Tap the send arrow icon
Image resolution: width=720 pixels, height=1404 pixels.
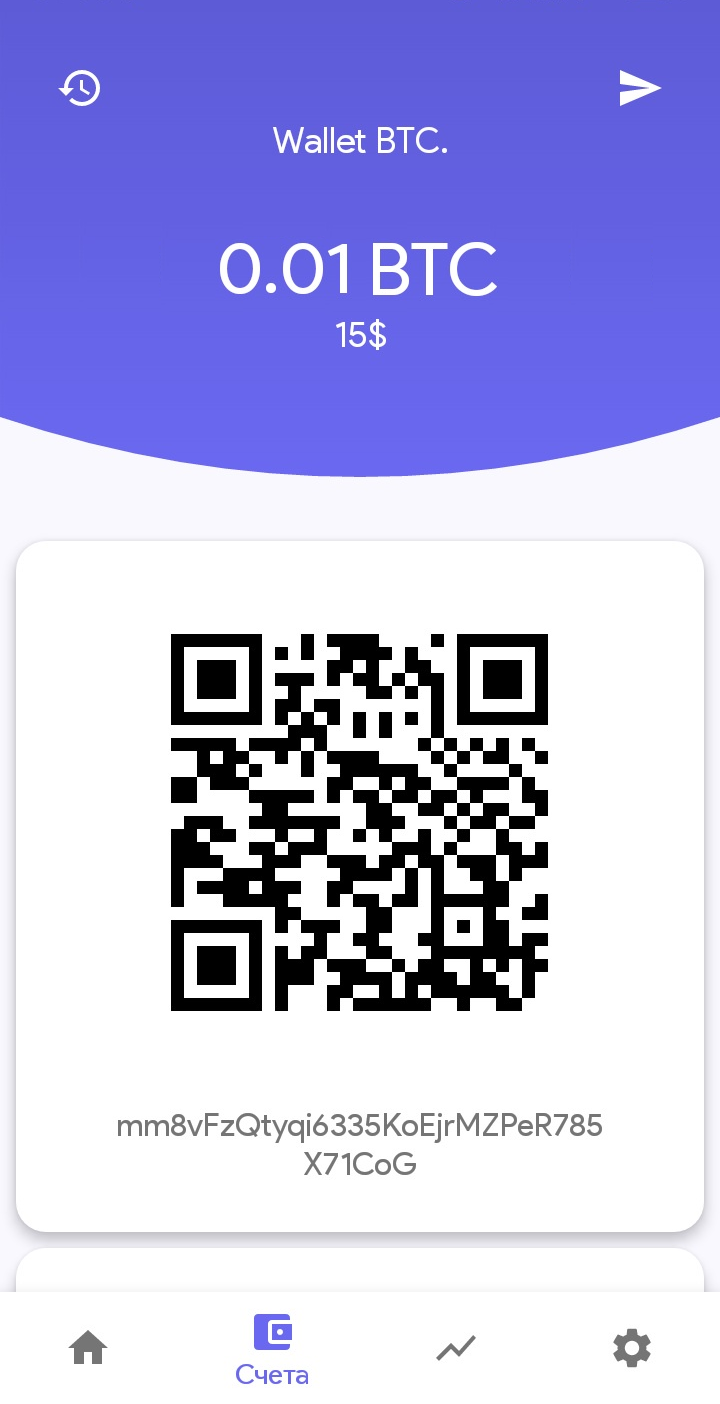[640, 88]
